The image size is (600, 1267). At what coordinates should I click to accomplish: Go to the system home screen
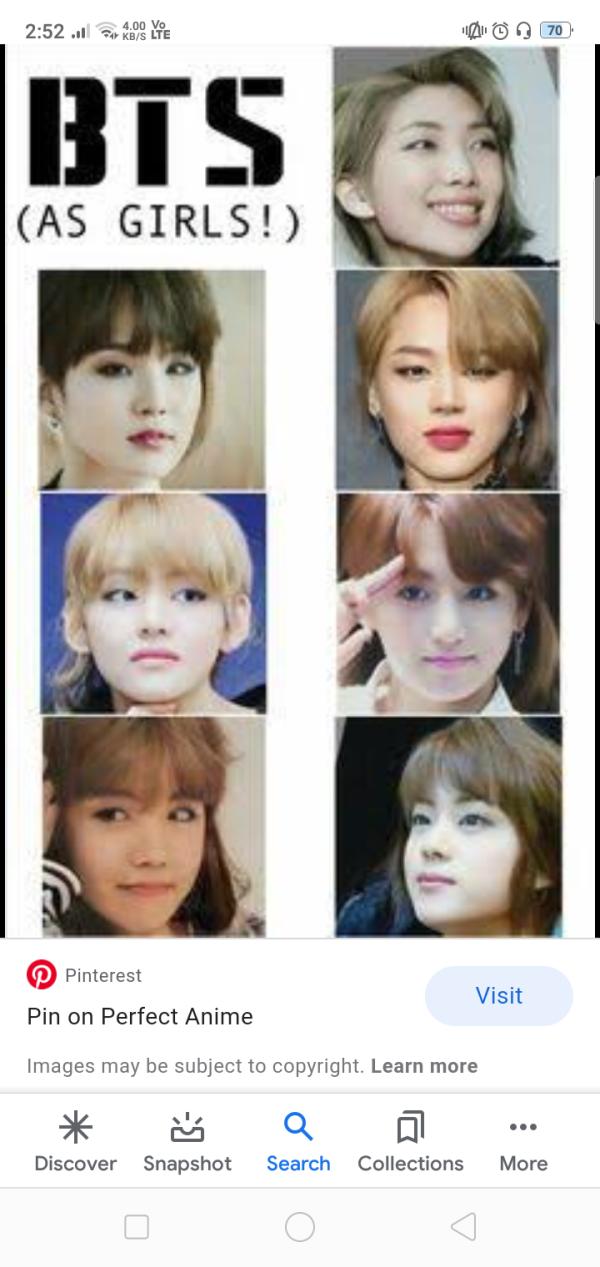coord(300,1226)
